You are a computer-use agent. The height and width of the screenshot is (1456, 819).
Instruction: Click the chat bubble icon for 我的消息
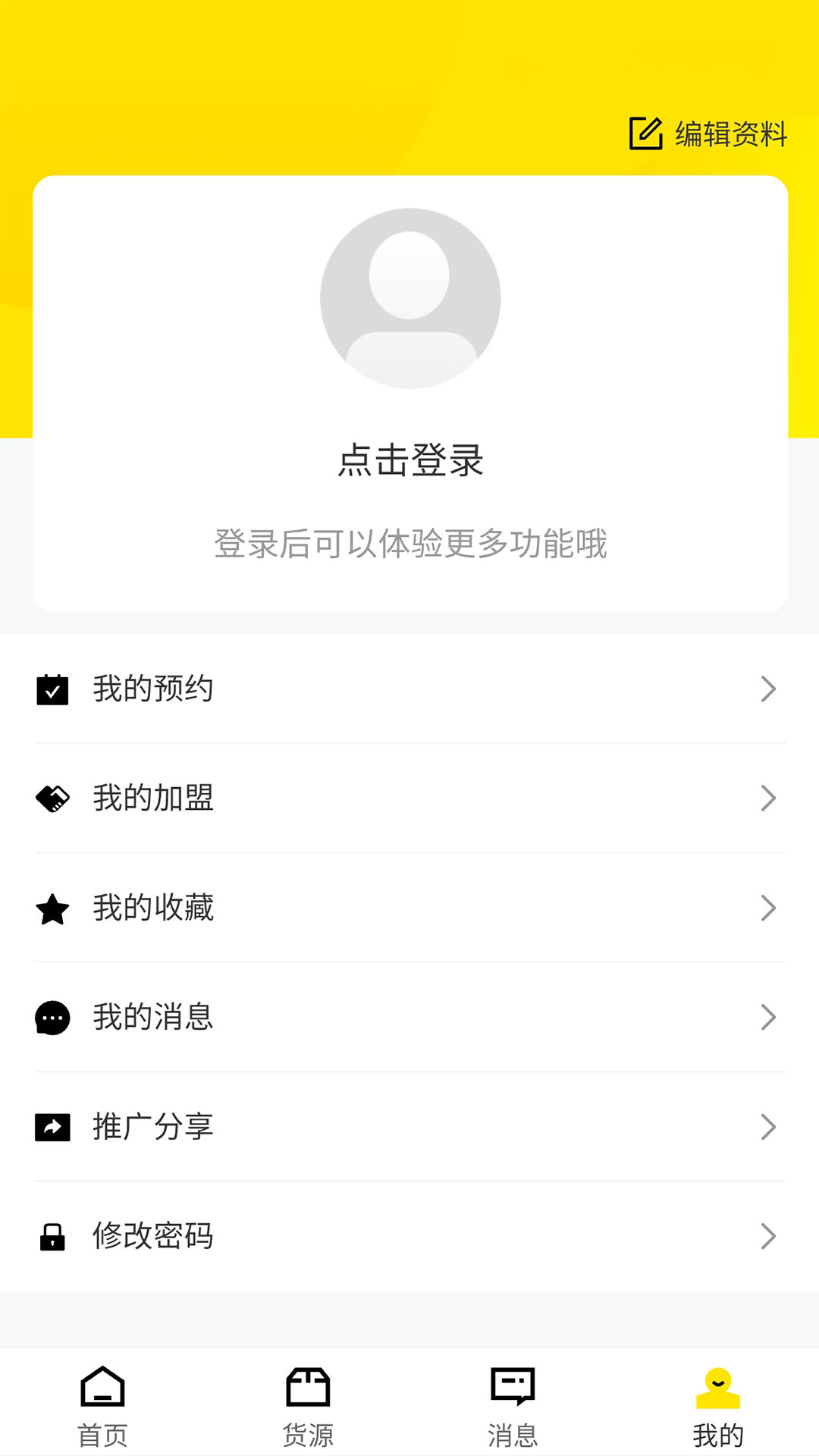point(52,1018)
